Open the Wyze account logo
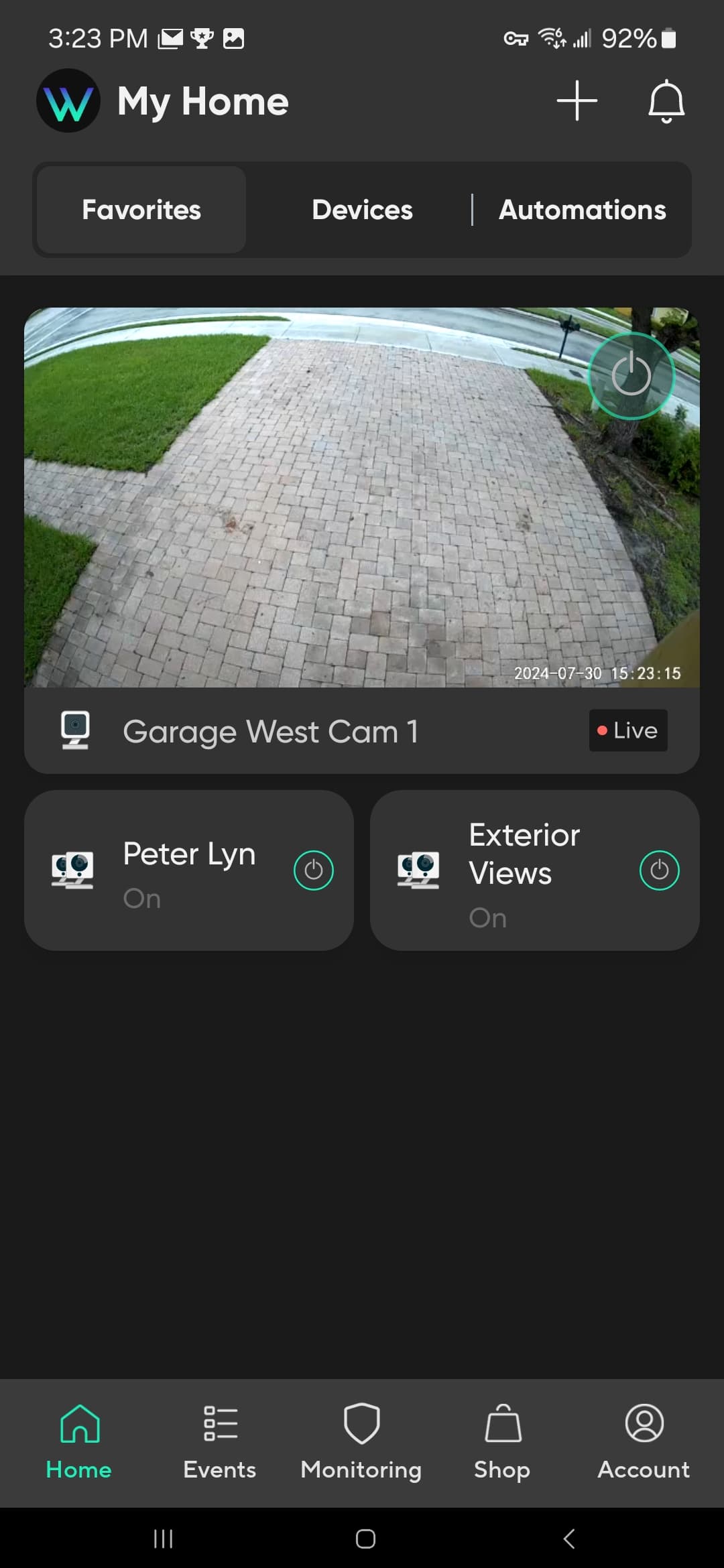 pyautogui.click(x=68, y=101)
